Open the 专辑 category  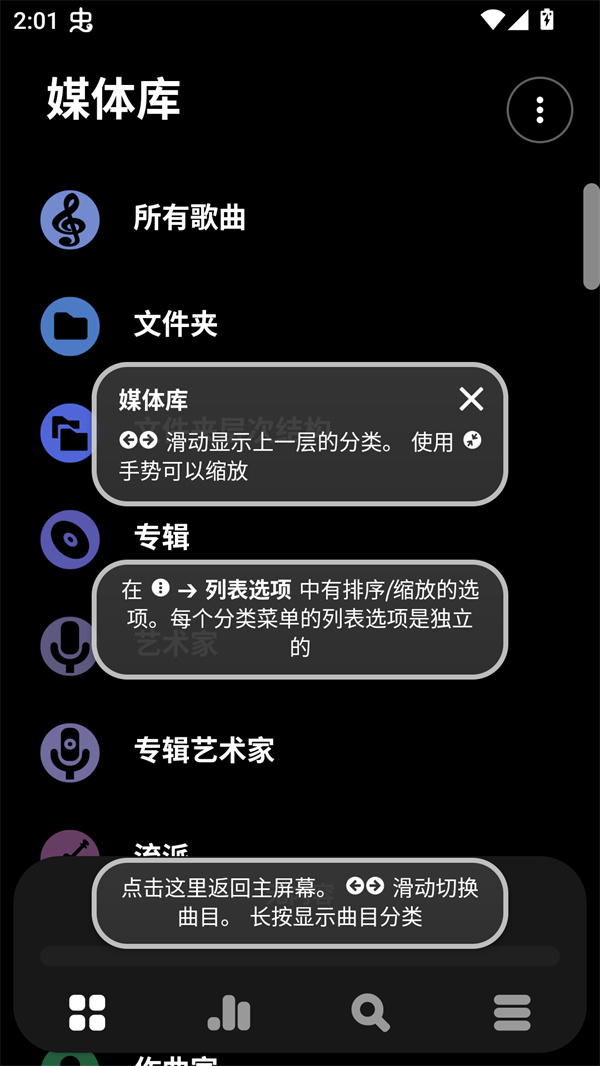pyautogui.click(x=162, y=537)
